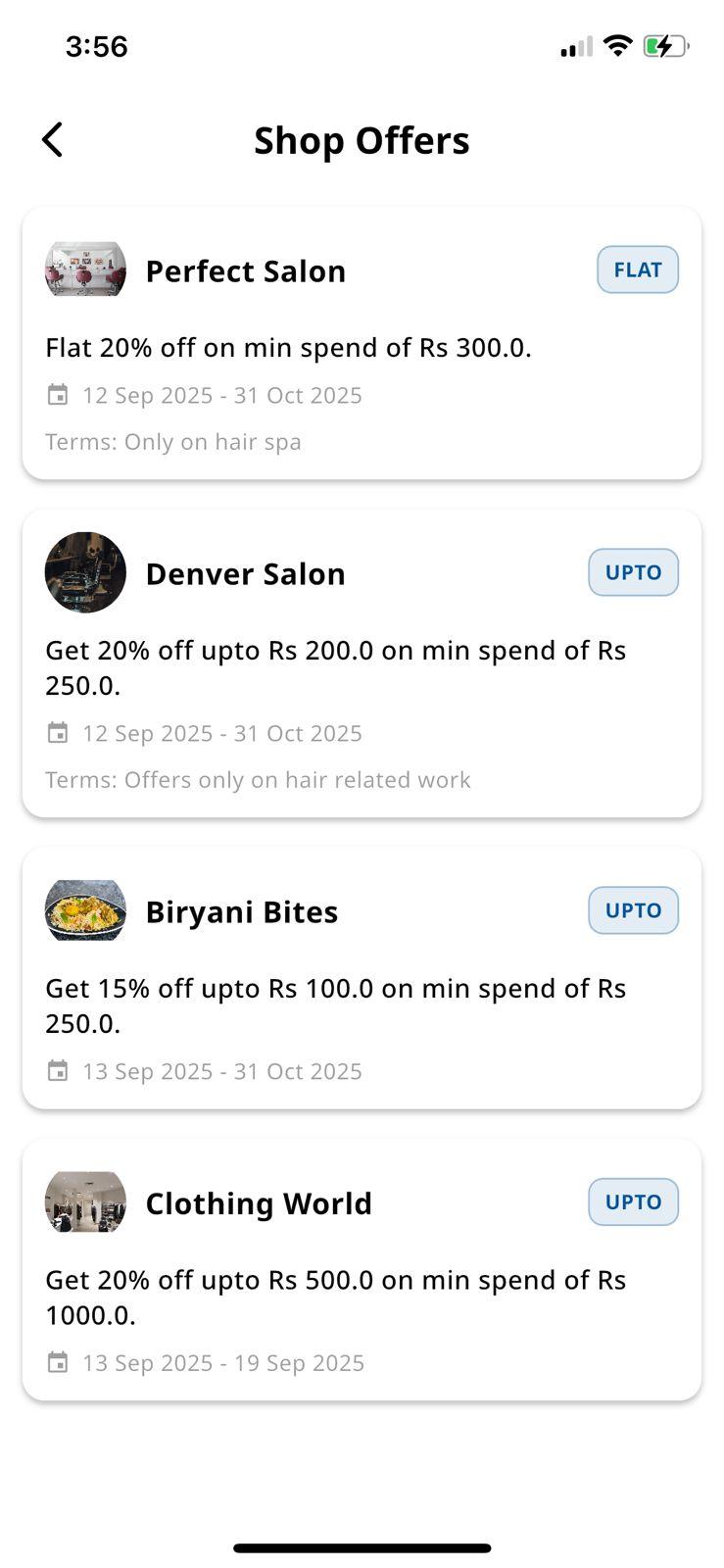The height and width of the screenshot is (1568, 724).
Task: Open the Perfect Salon shop image
Action: click(85, 269)
